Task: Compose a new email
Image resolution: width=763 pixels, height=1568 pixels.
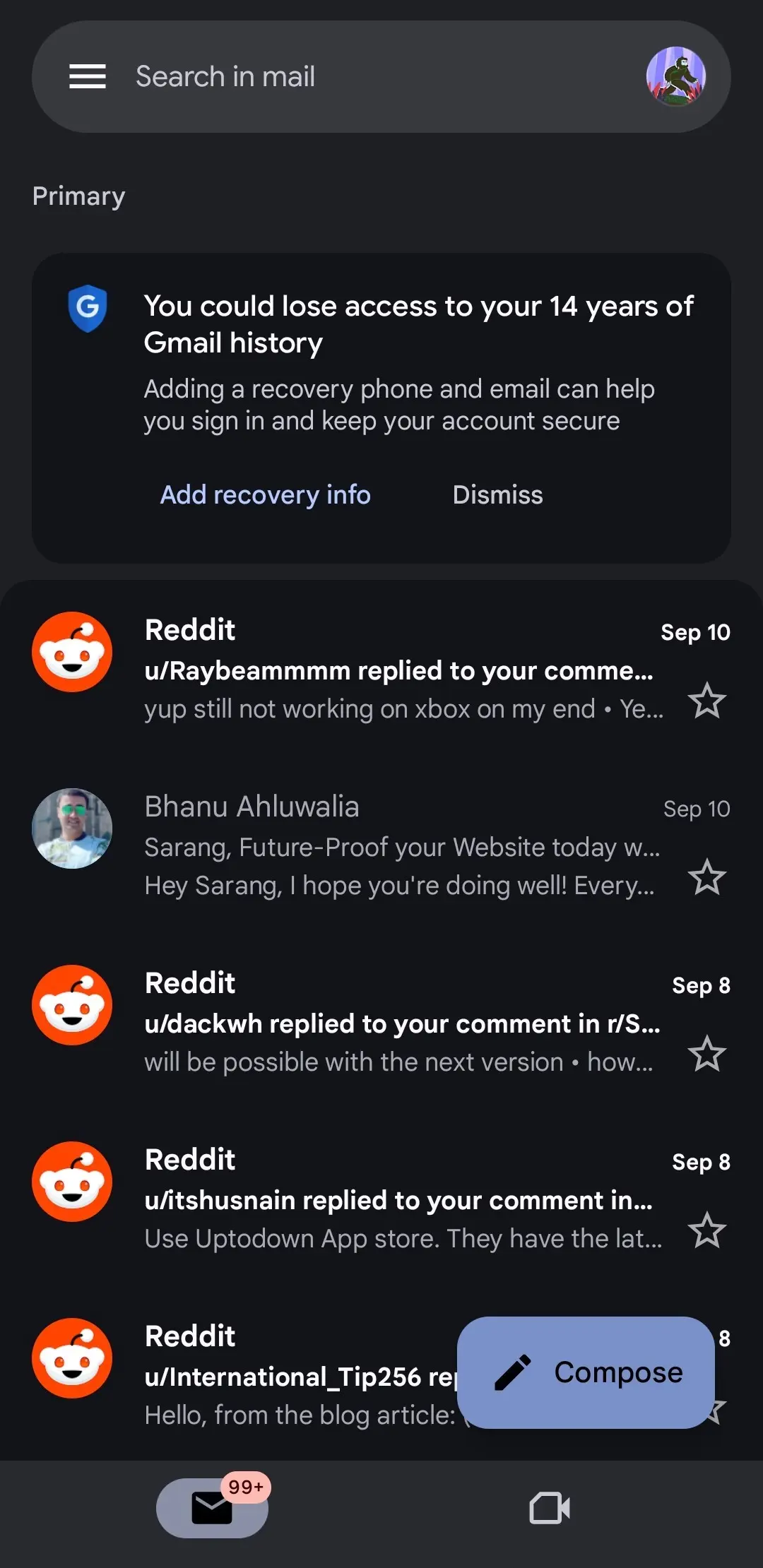Action: (x=586, y=1372)
